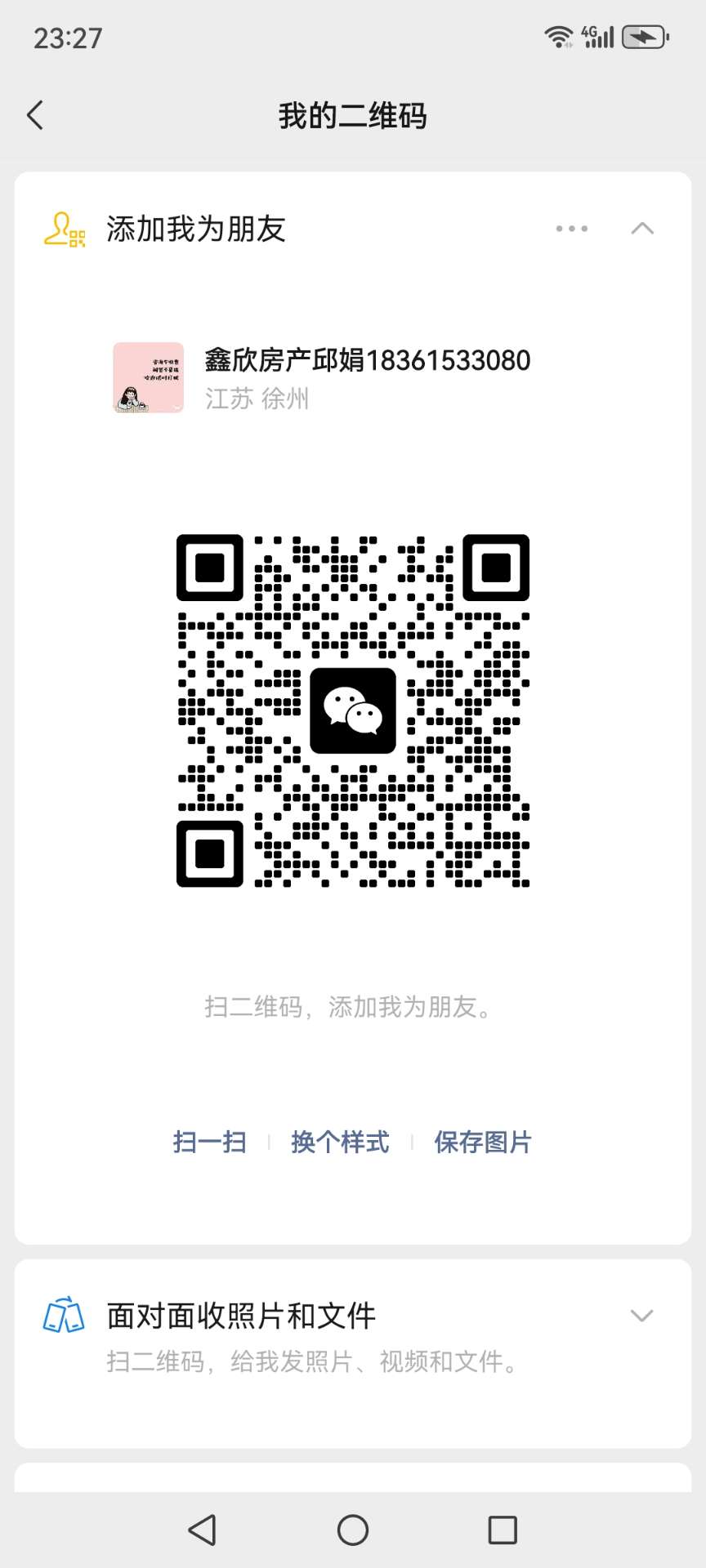Change the QR style with 换个样式

coord(340,1142)
